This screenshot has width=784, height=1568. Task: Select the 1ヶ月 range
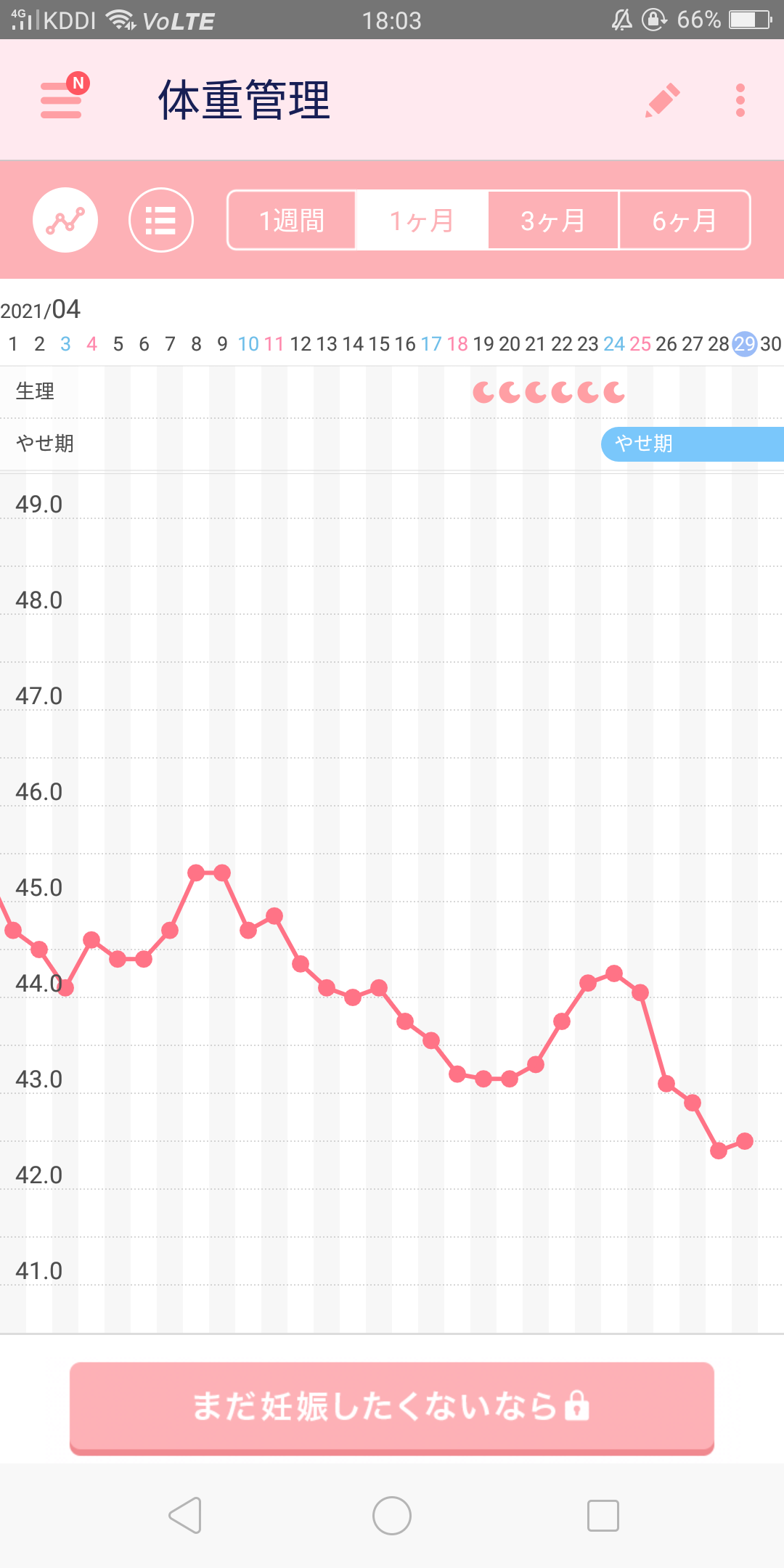point(422,220)
